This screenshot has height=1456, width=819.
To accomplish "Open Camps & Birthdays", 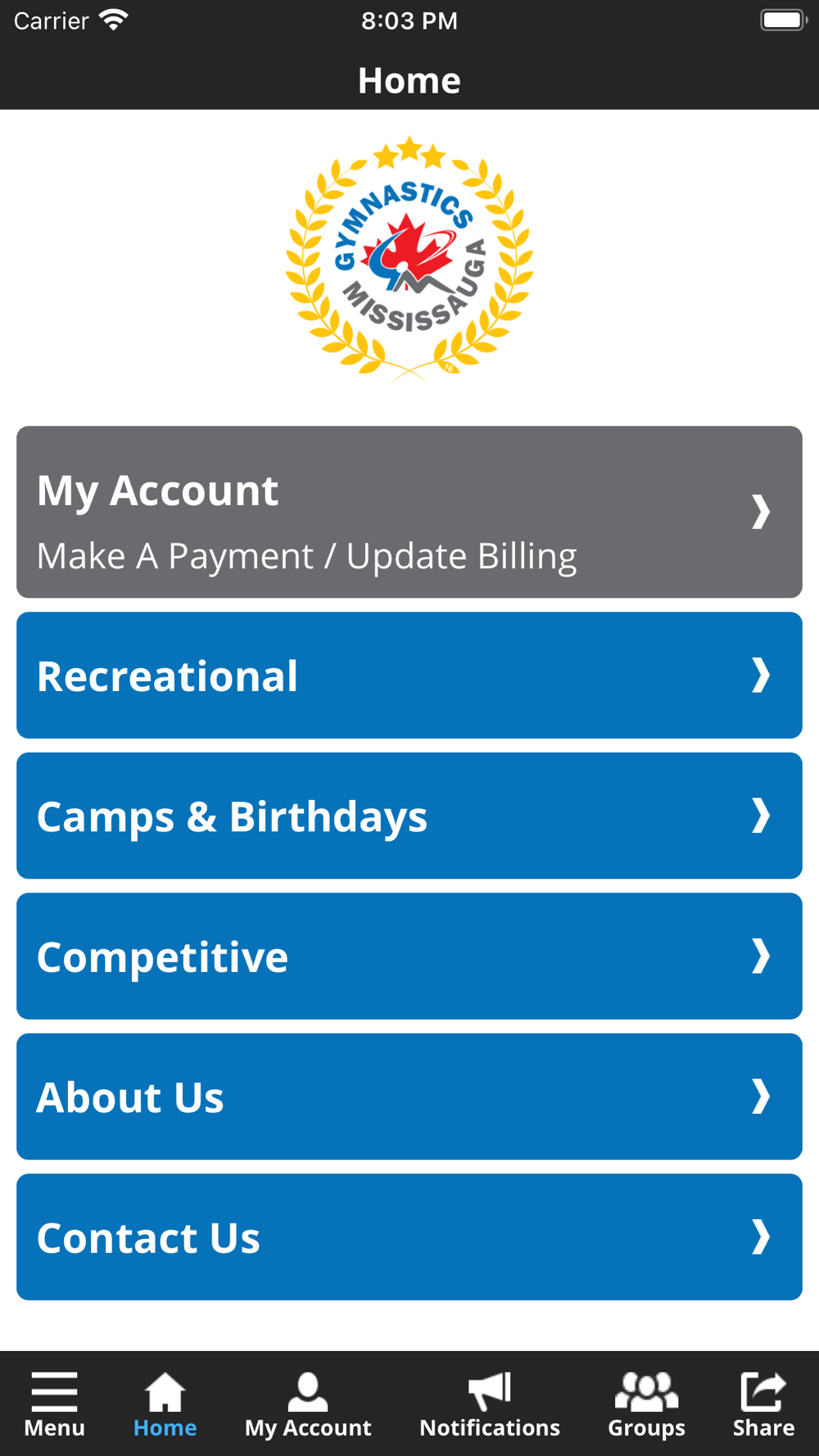I will click(409, 816).
